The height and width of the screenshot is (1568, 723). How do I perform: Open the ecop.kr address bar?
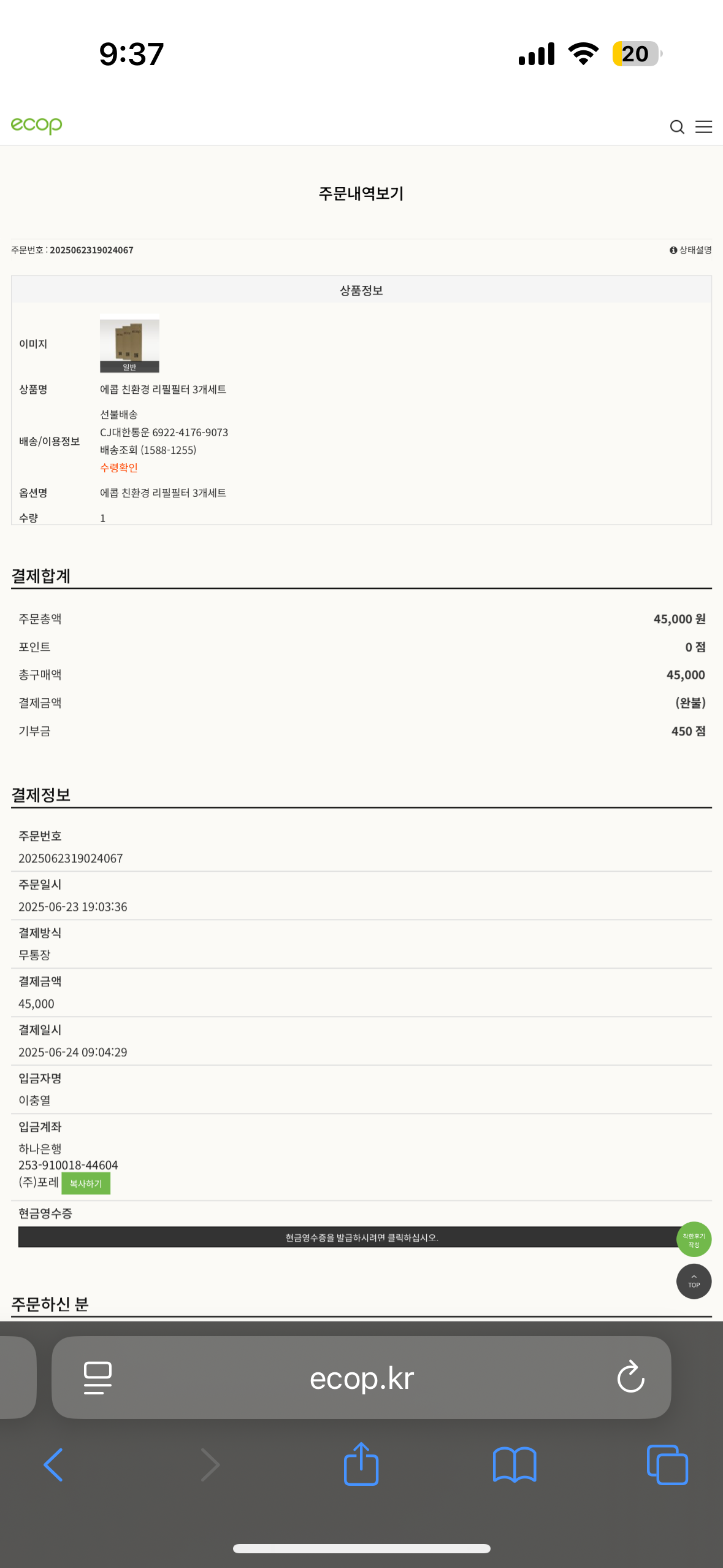click(361, 1378)
